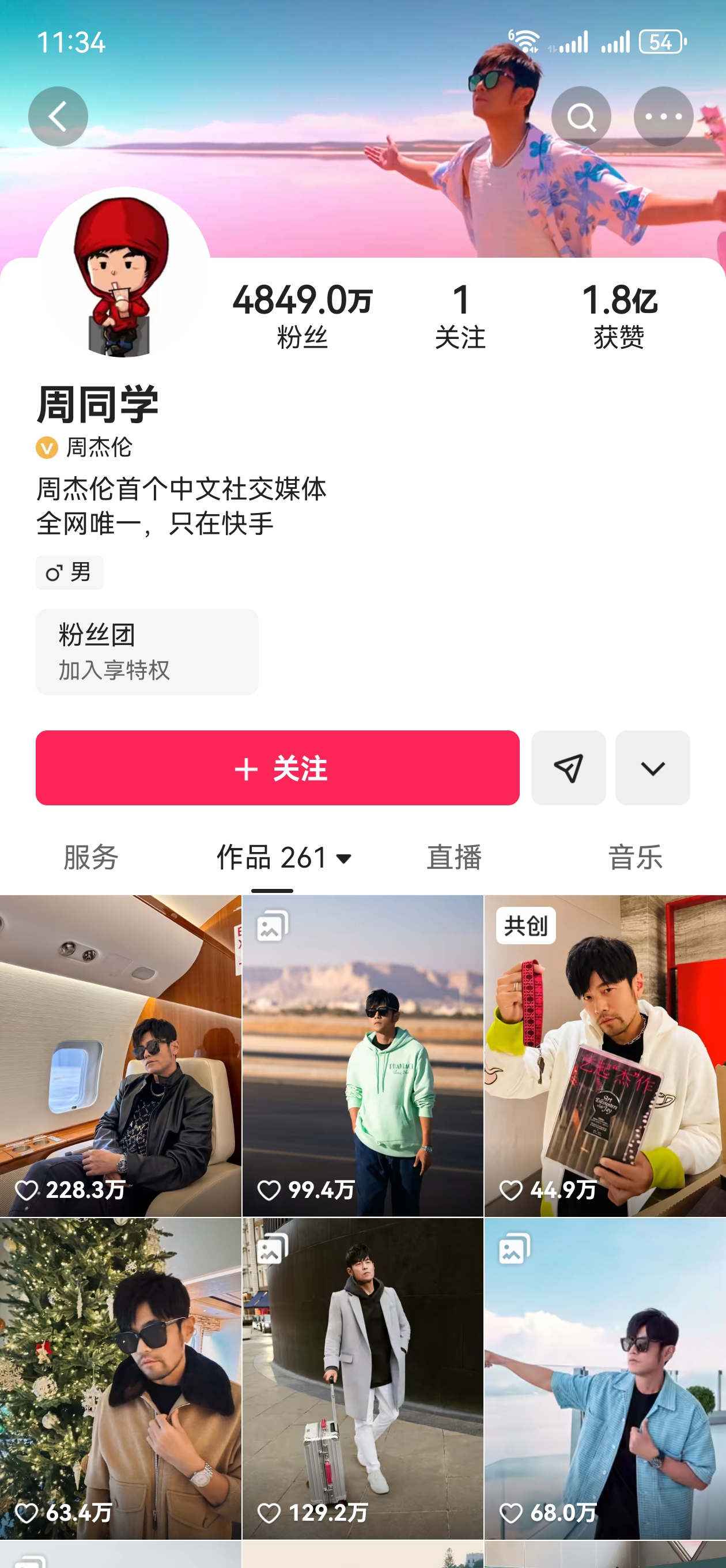Open the three-dot overflow menu

point(663,116)
